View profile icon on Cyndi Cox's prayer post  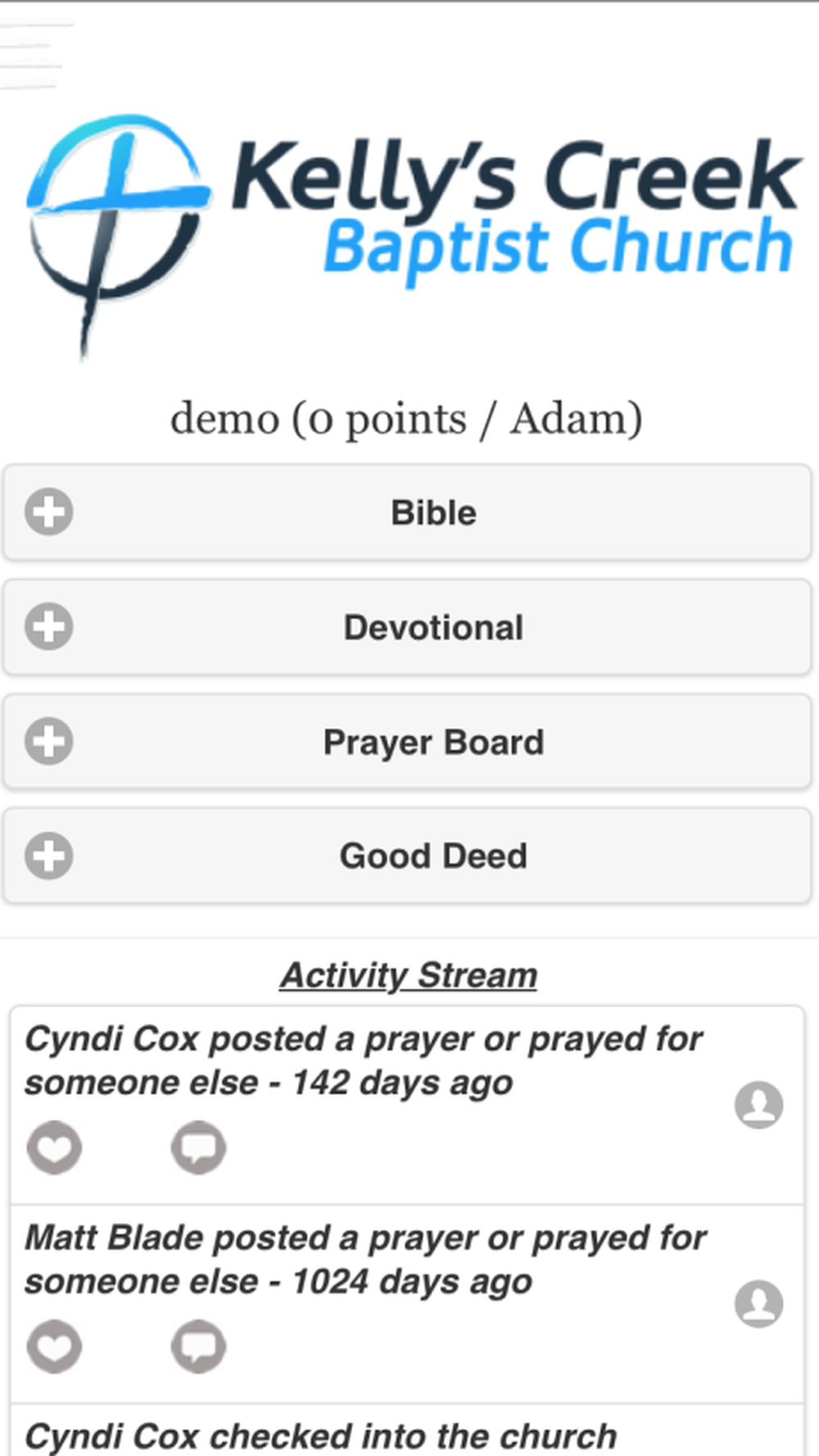pyautogui.click(x=758, y=1105)
